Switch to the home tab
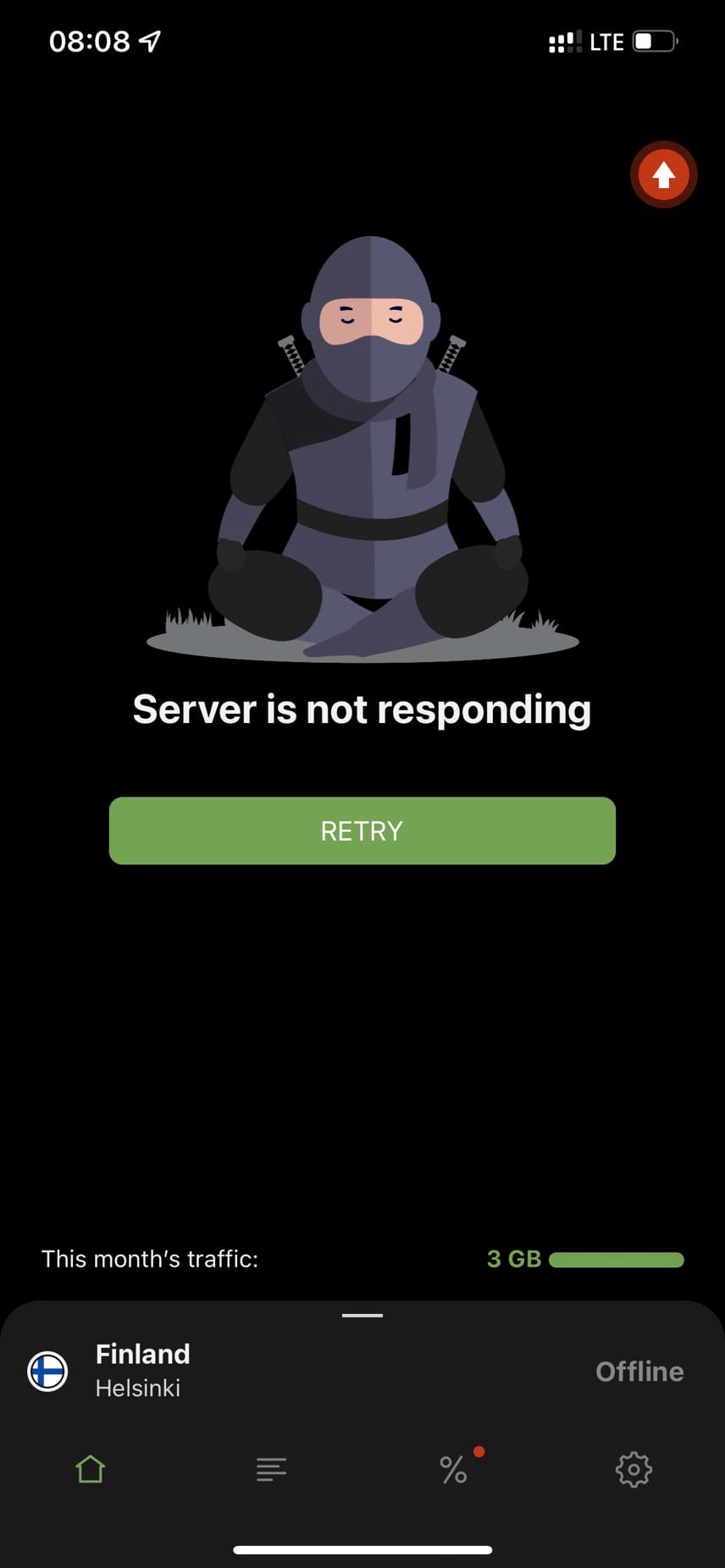The width and height of the screenshot is (725, 1568). pos(91,1469)
